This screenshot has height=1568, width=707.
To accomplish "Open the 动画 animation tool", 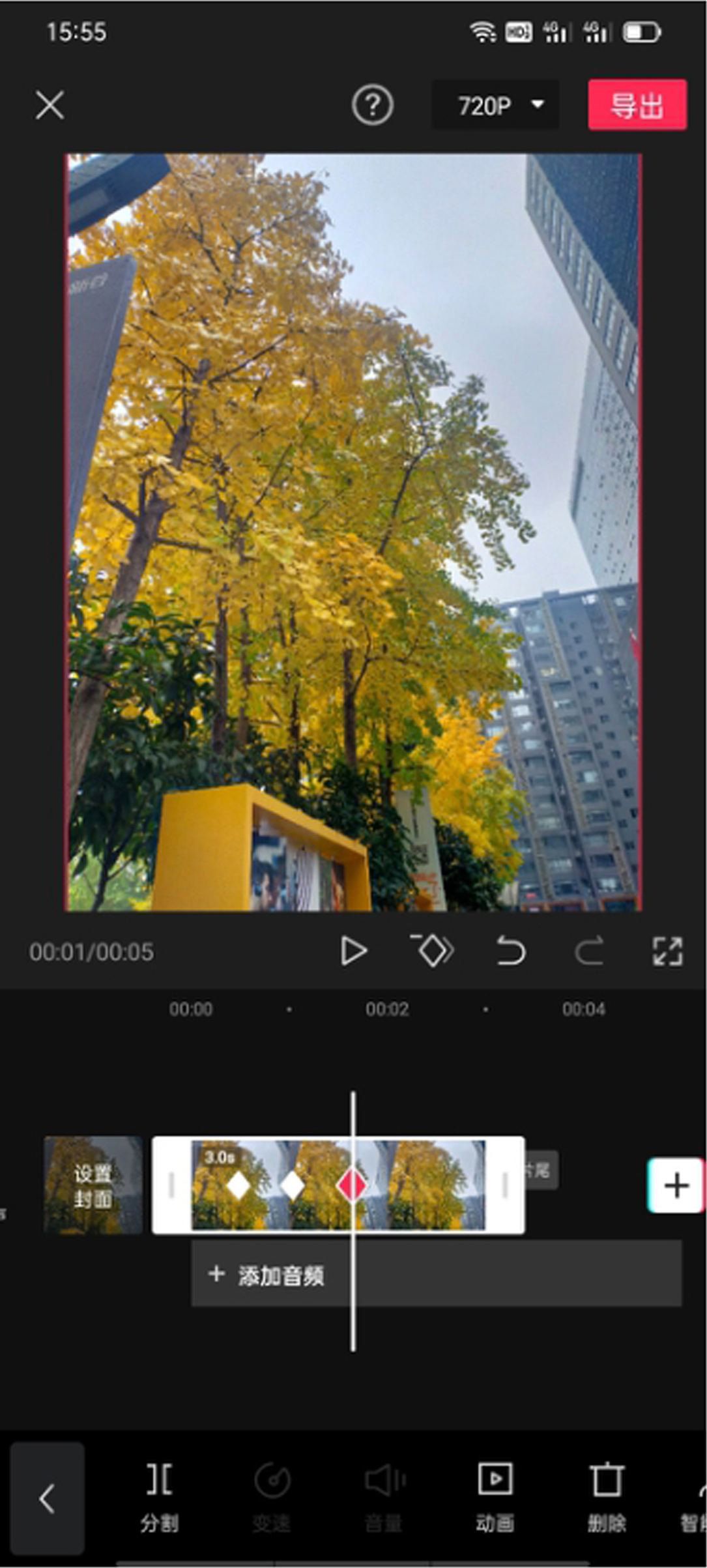I will [x=495, y=1498].
